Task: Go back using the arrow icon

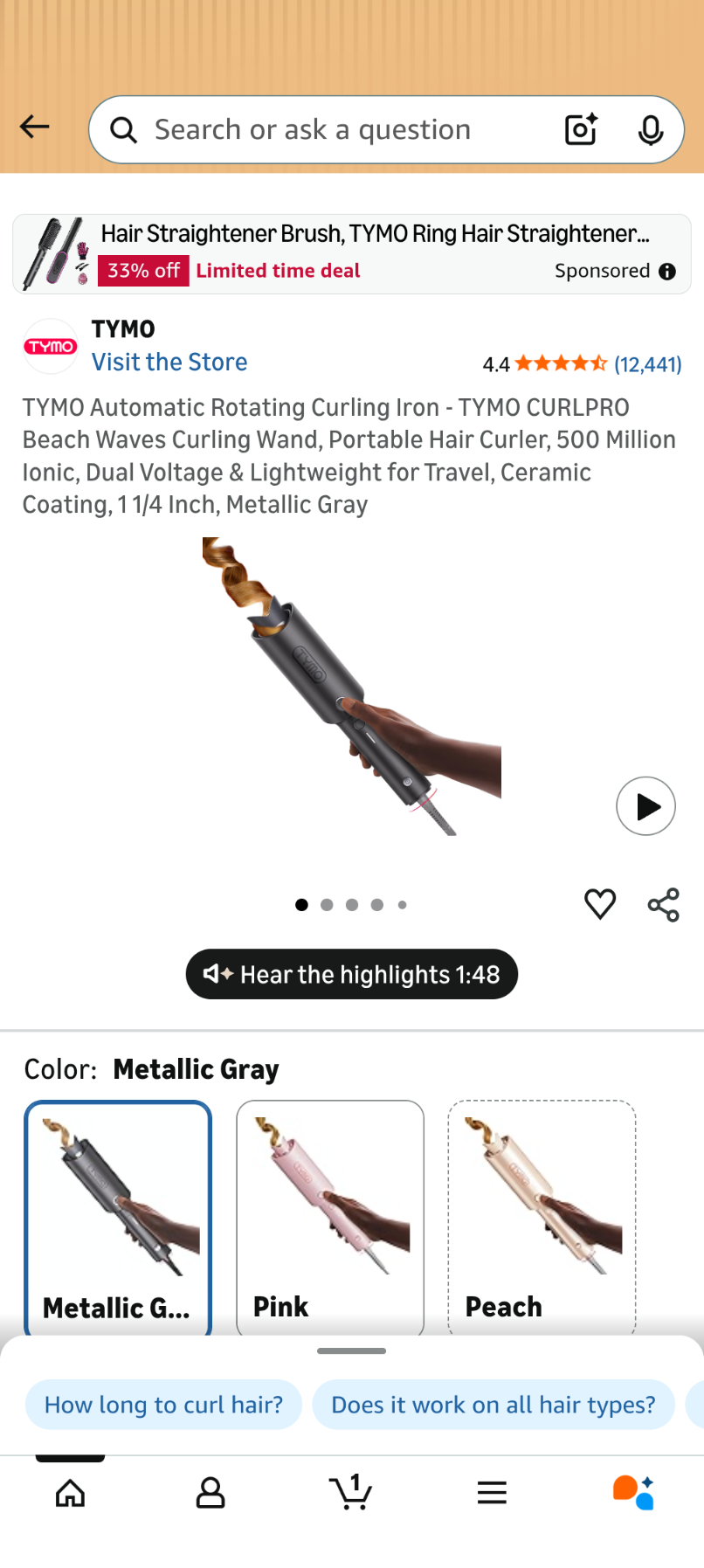Action: click(x=35, y=128)
